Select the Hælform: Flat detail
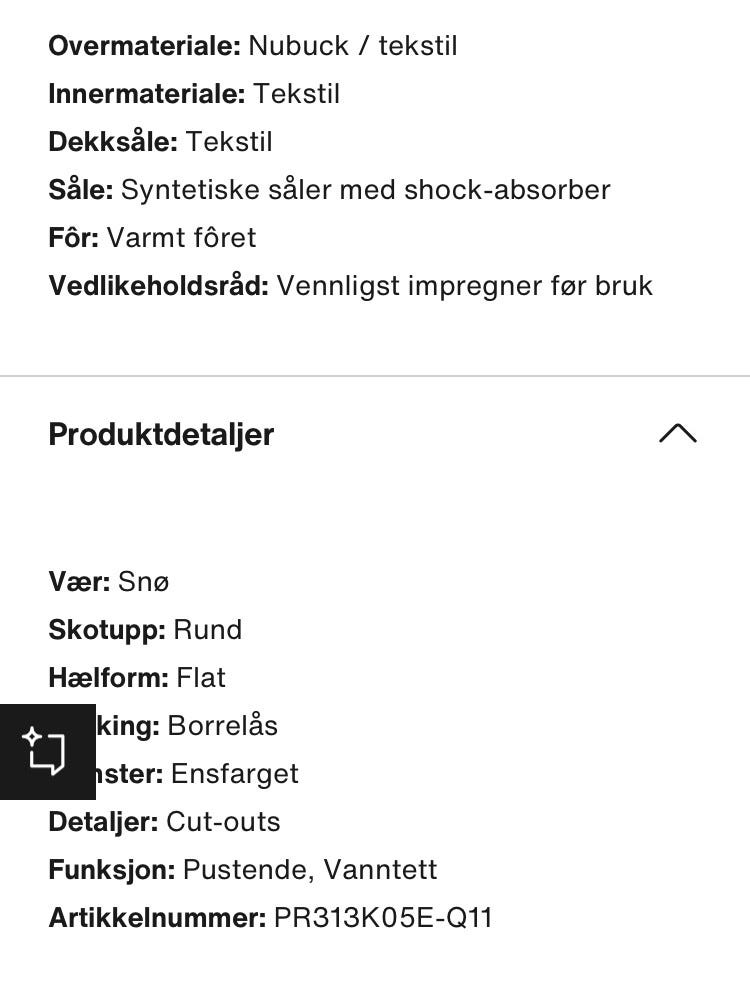This screenshot has width=750, height=1007. pos(137,677)
